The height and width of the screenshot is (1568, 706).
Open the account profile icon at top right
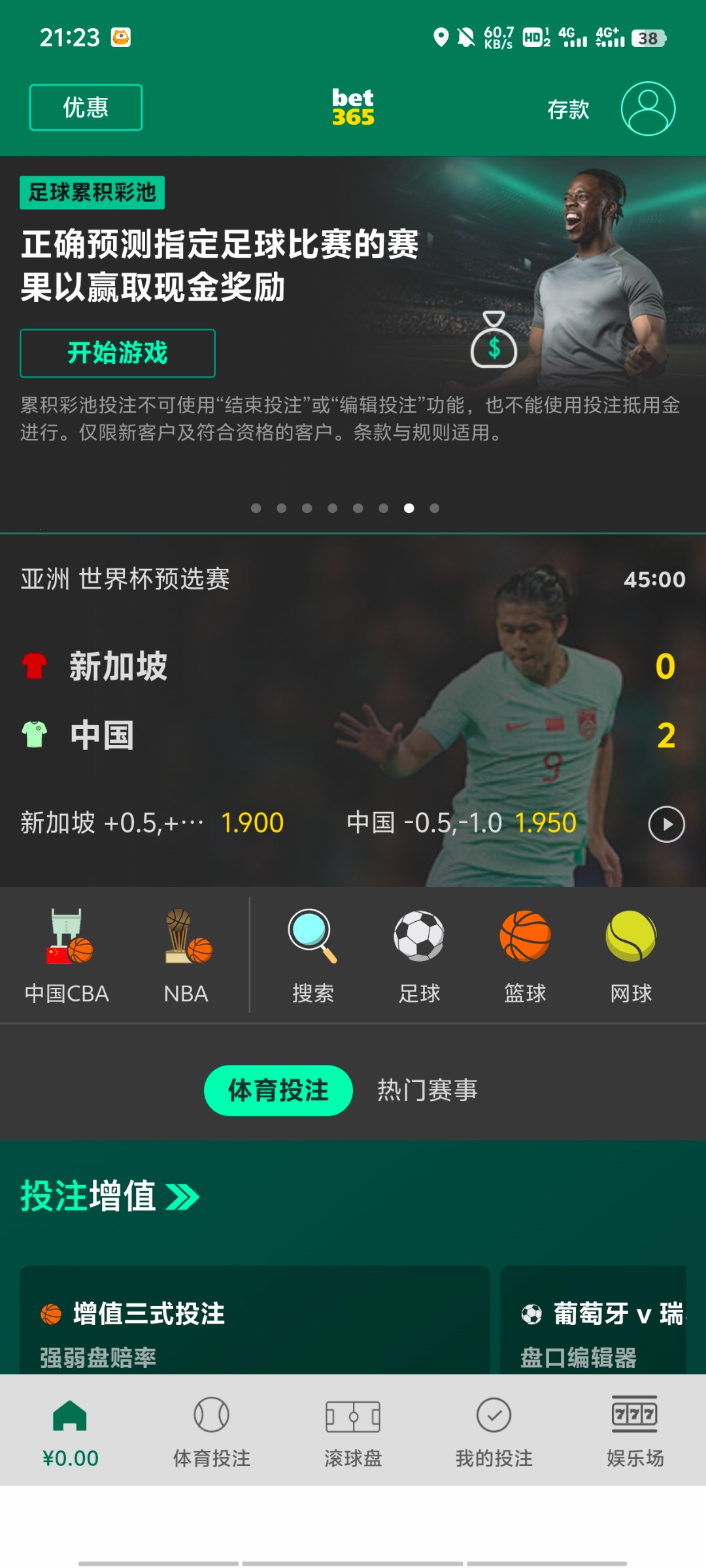(649, 108)
